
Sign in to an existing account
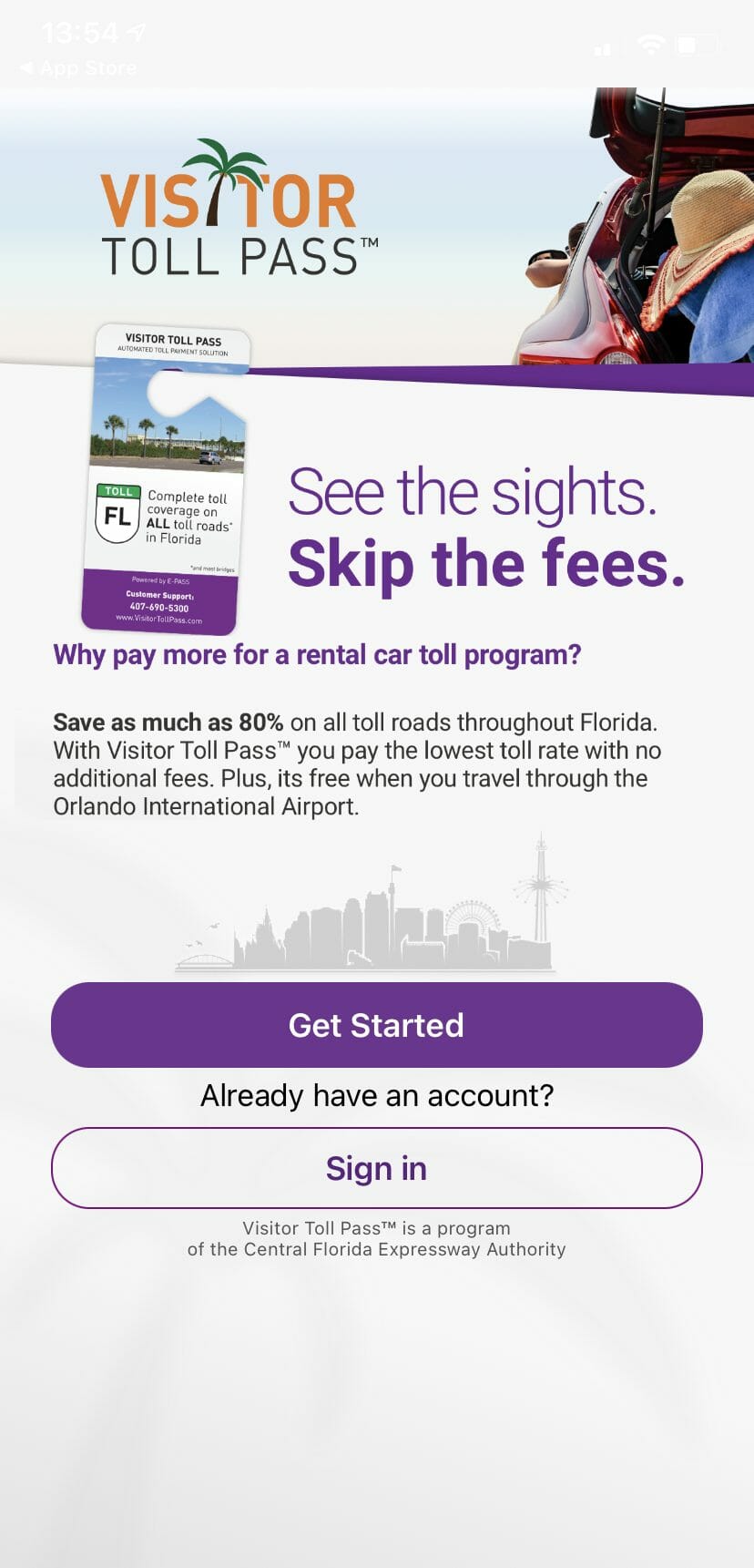pos(376,1168)
